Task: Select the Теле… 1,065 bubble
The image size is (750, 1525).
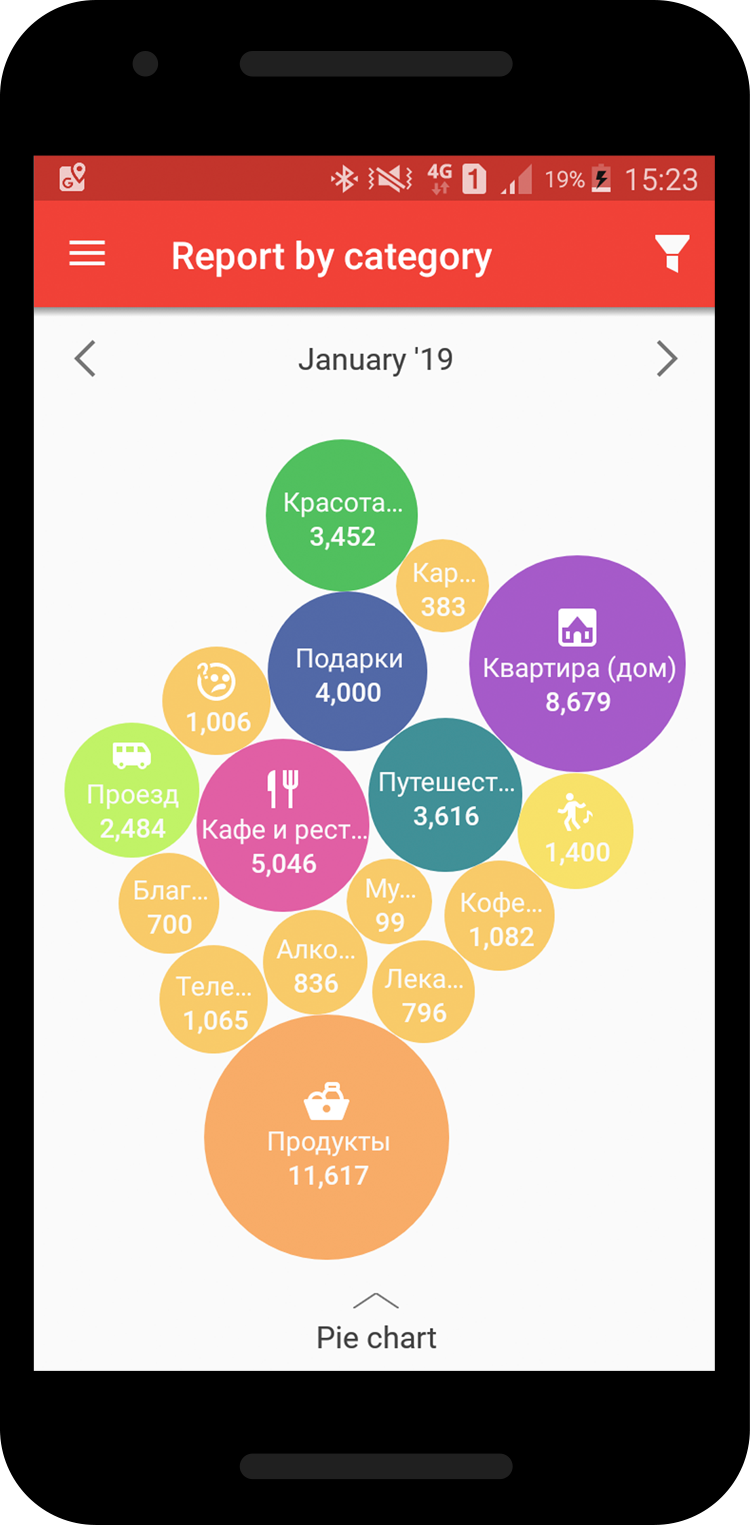Action: (213, 1000)
